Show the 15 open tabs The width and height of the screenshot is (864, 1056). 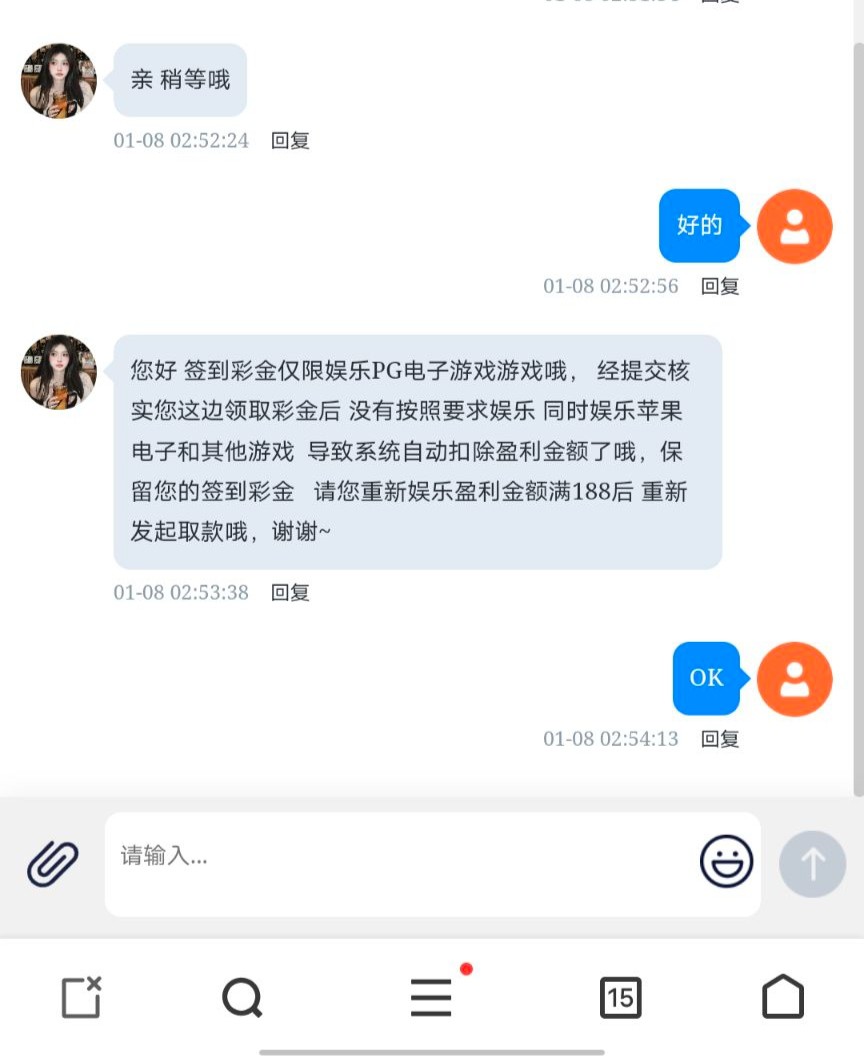point(620,997)
